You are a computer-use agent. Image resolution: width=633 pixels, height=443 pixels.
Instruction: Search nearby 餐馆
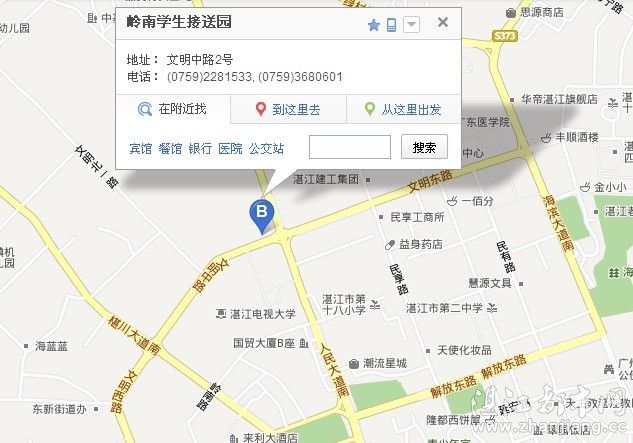[x=171, y=148]
